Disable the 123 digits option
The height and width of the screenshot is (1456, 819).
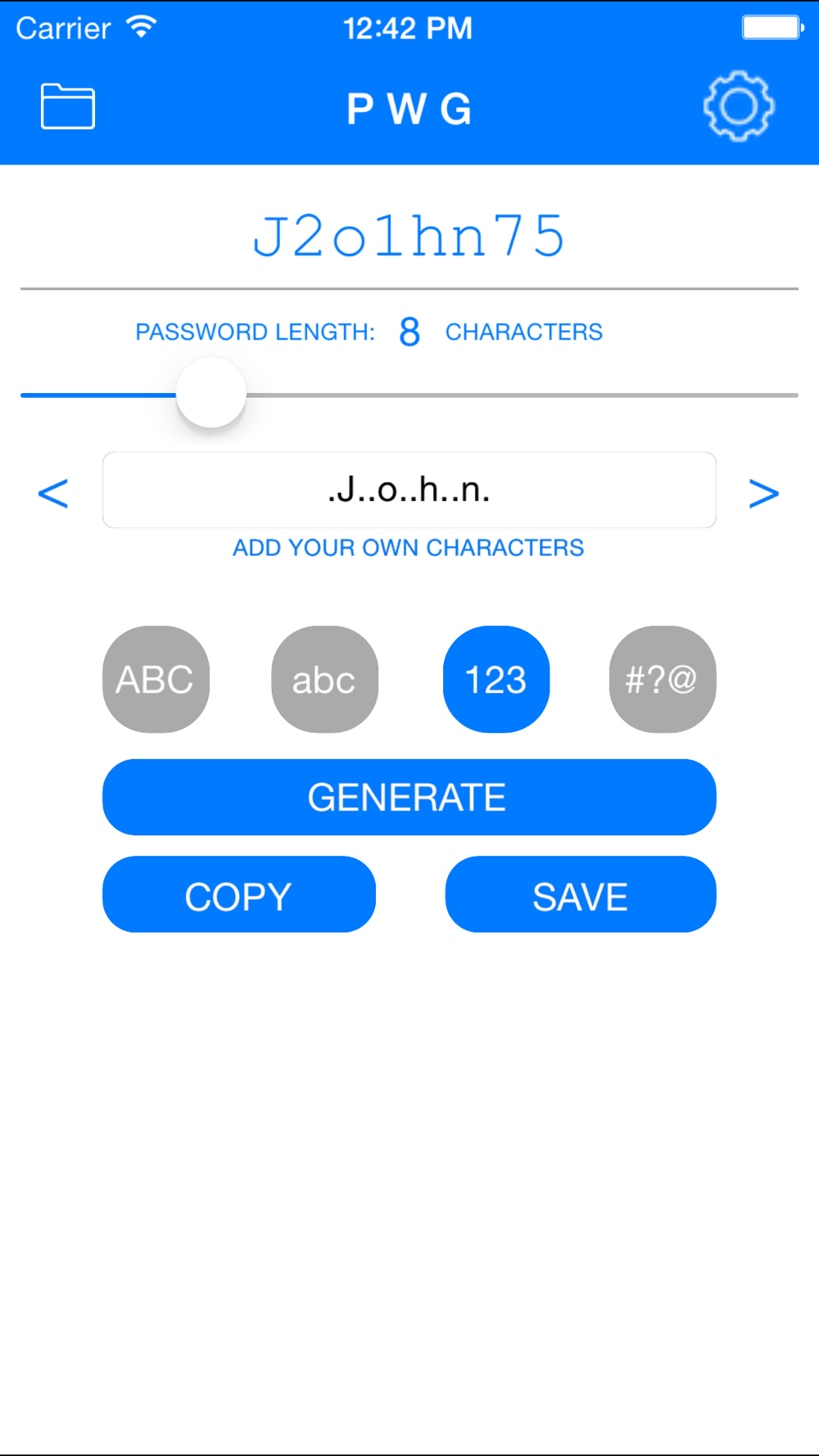pos(496,679)
